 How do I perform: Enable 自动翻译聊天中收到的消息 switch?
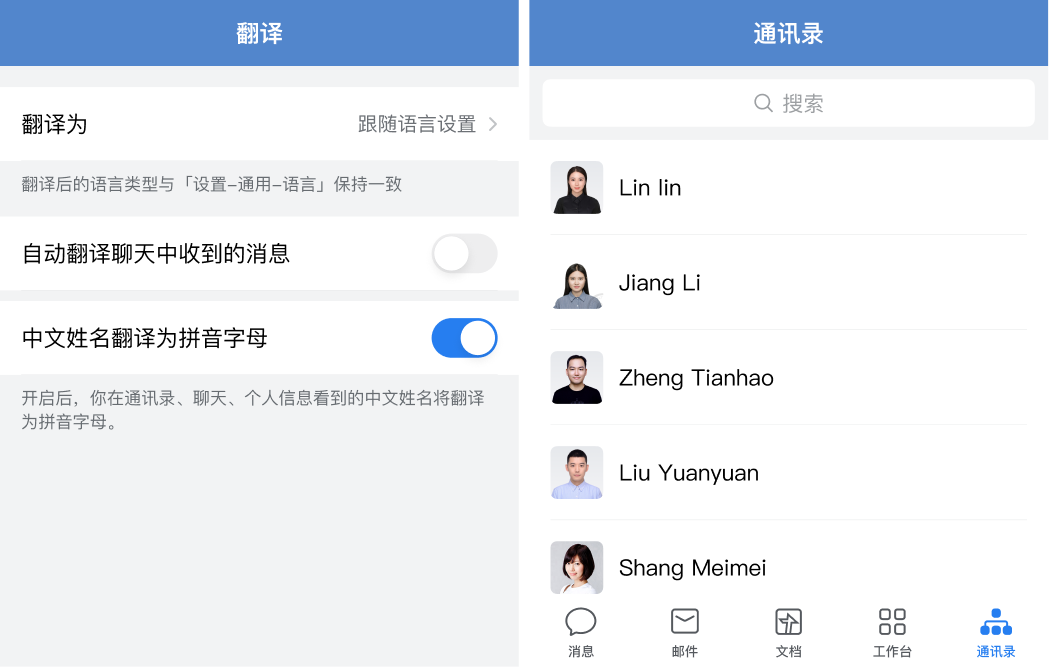[464, 254]
